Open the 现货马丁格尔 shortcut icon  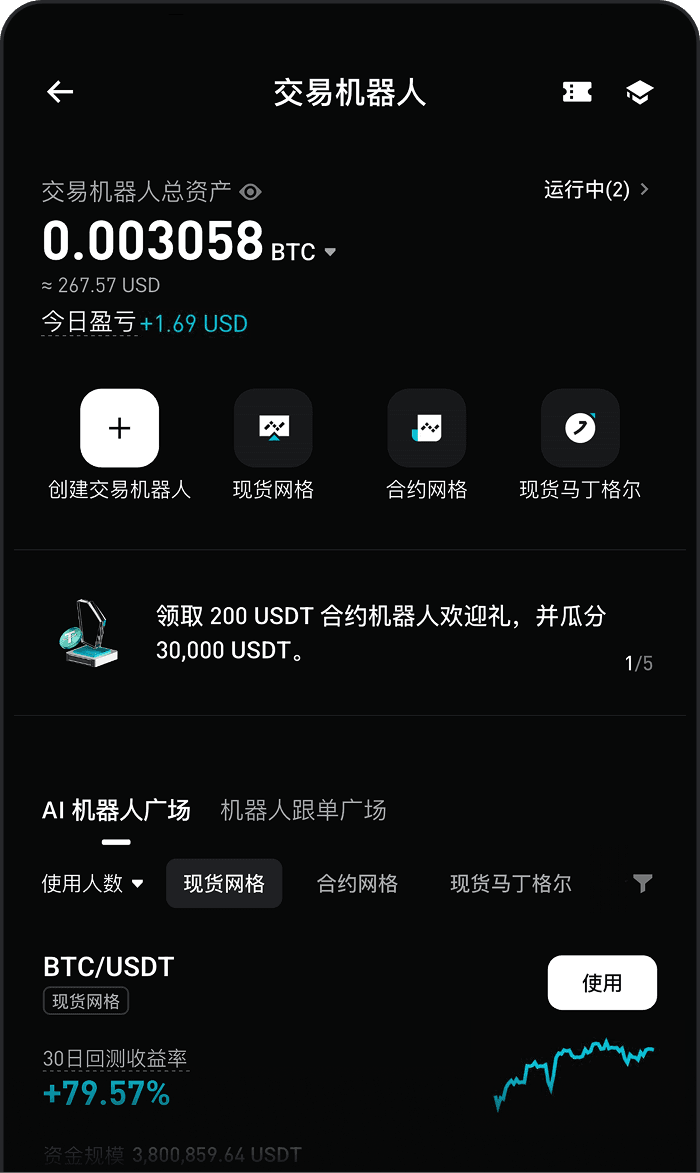point(580,428)
